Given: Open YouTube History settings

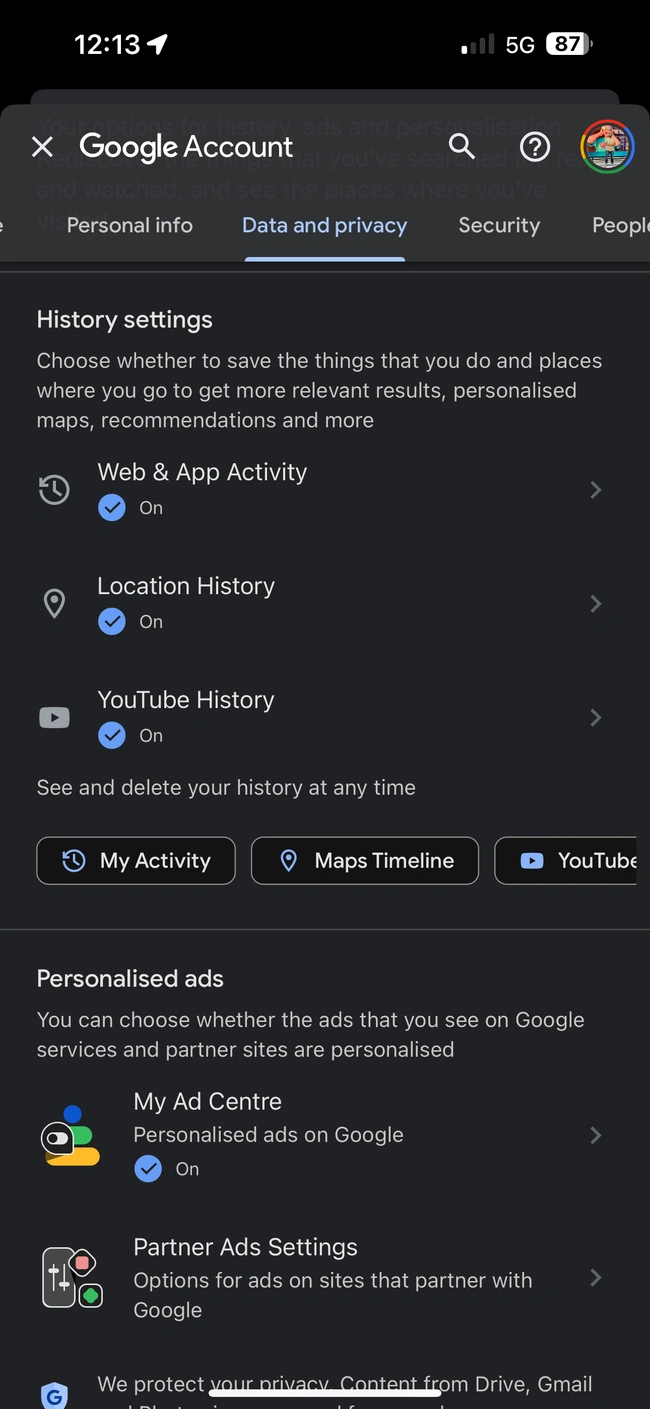Looking at the screenshot, I should point(320,717).
